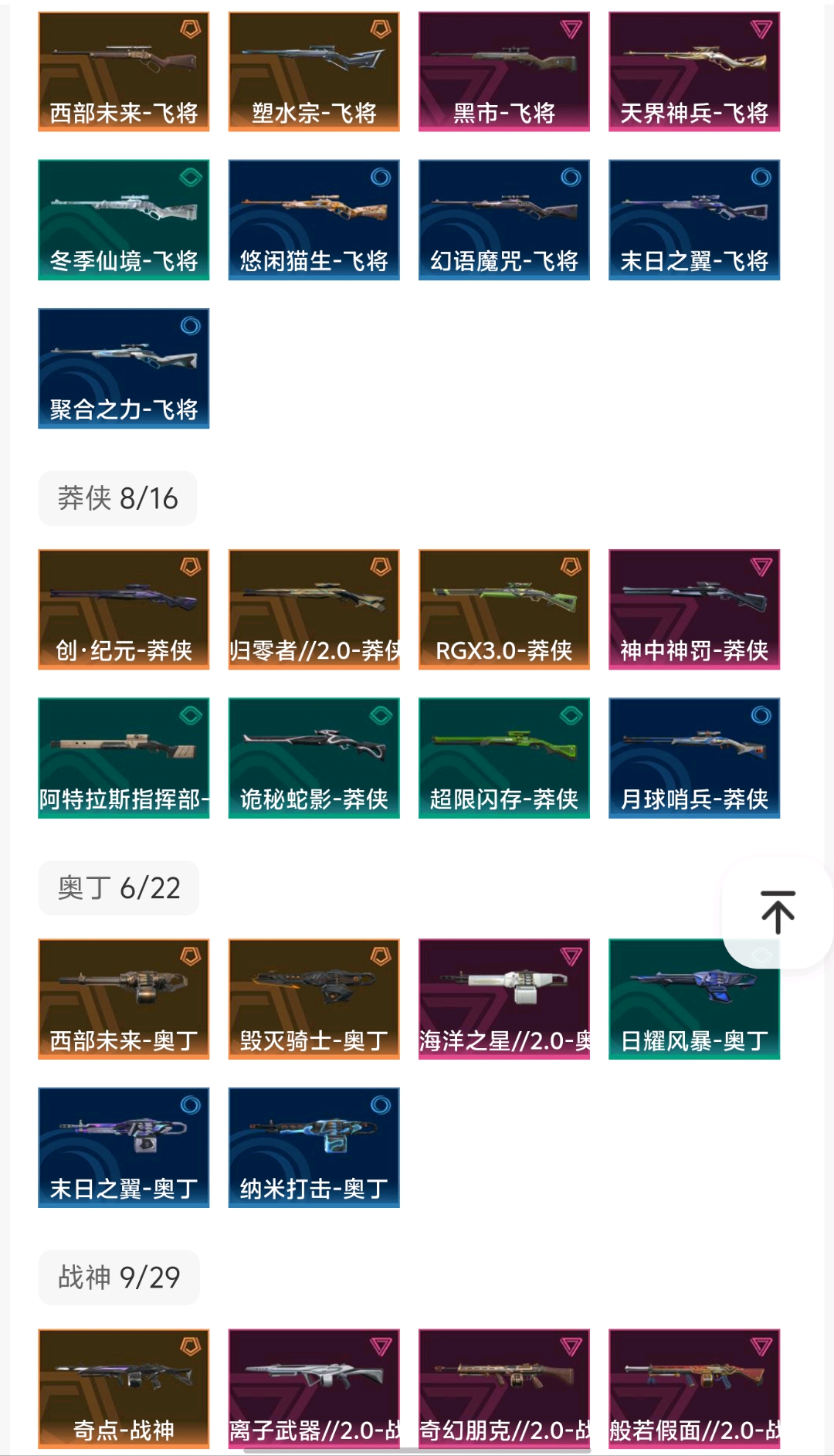View the 月球哨兵-莽侠 skin card
This screenshot has height=1456, width=834.
click(x=693, y=758)
